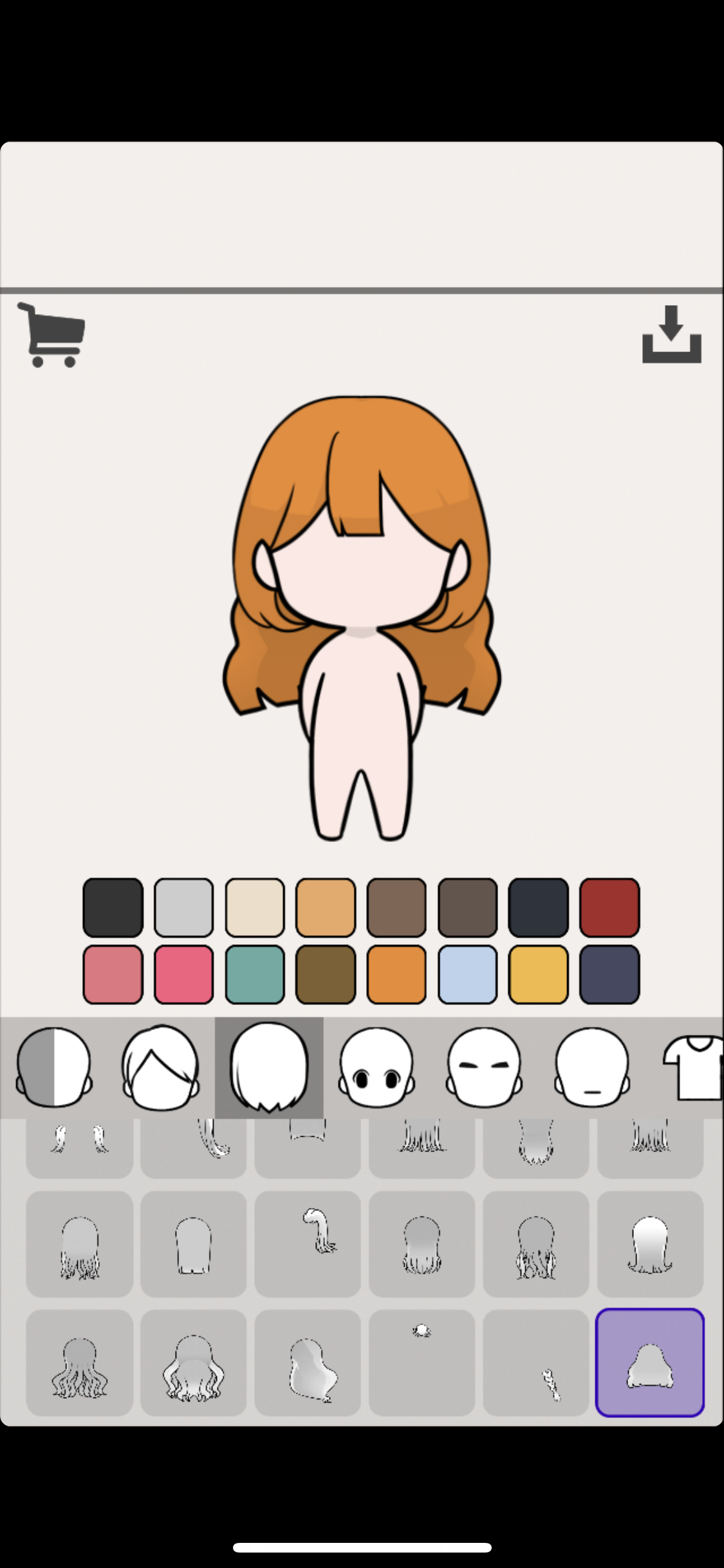Open the eyes category tab

tap(376, 1067)
